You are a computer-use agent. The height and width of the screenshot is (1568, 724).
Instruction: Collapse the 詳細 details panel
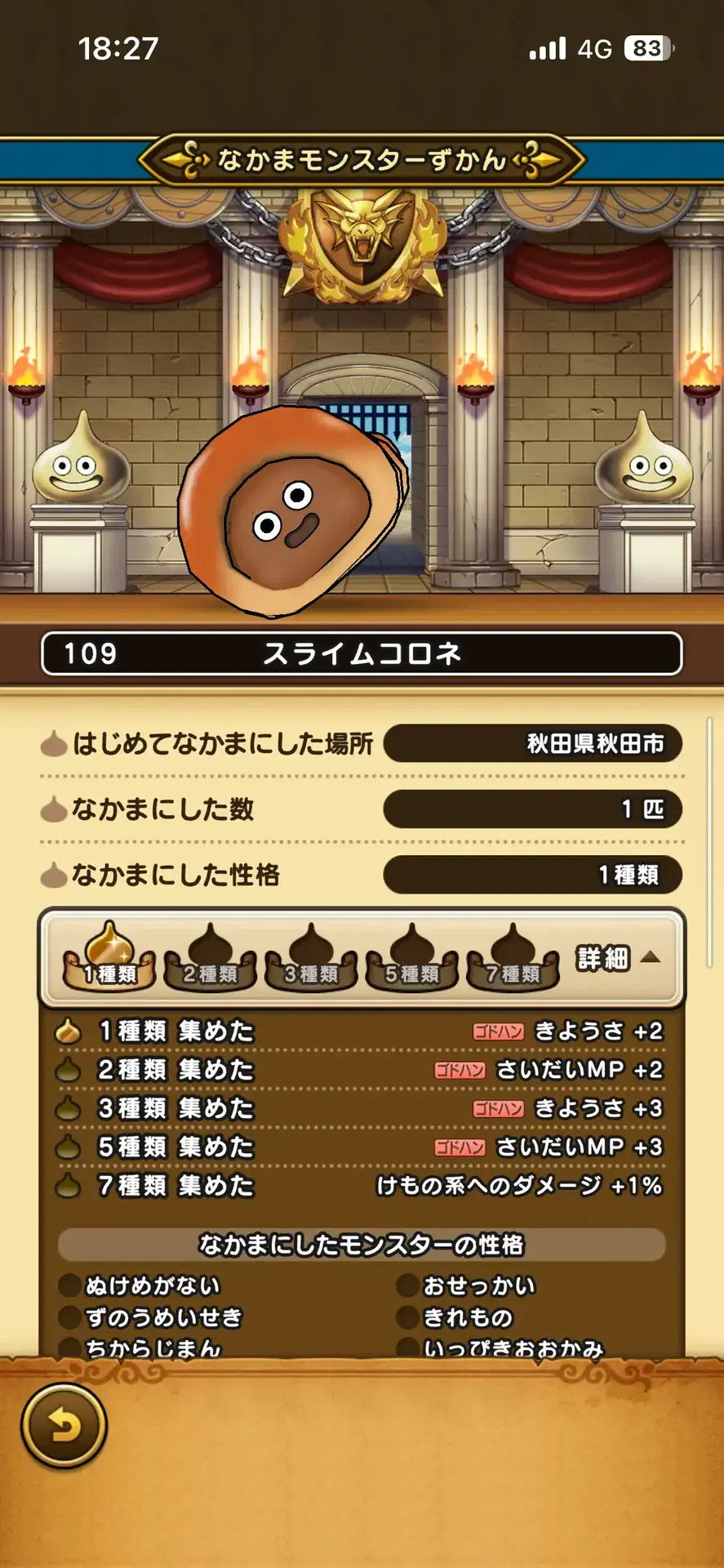point(619,958)
